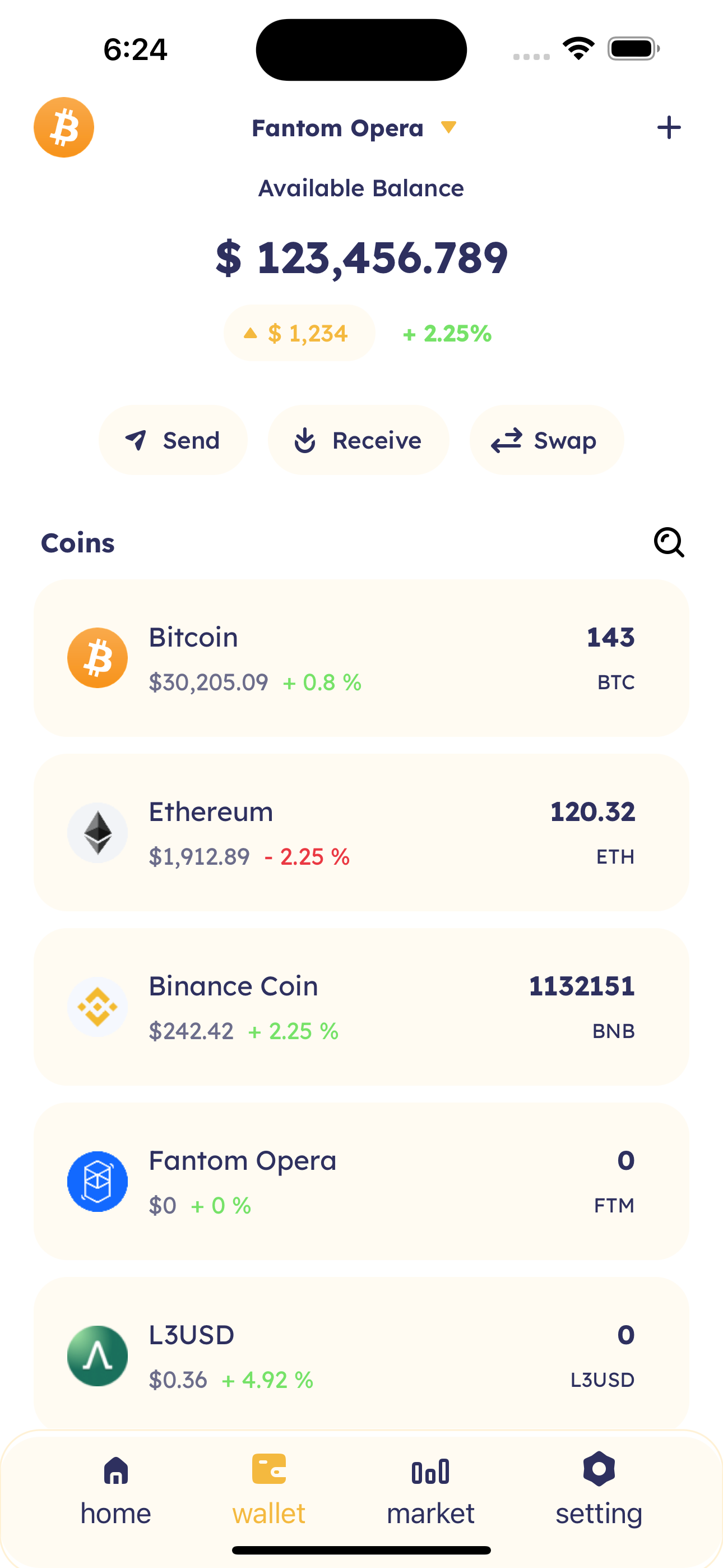Tap the Send button

click(x=173, y=440)
